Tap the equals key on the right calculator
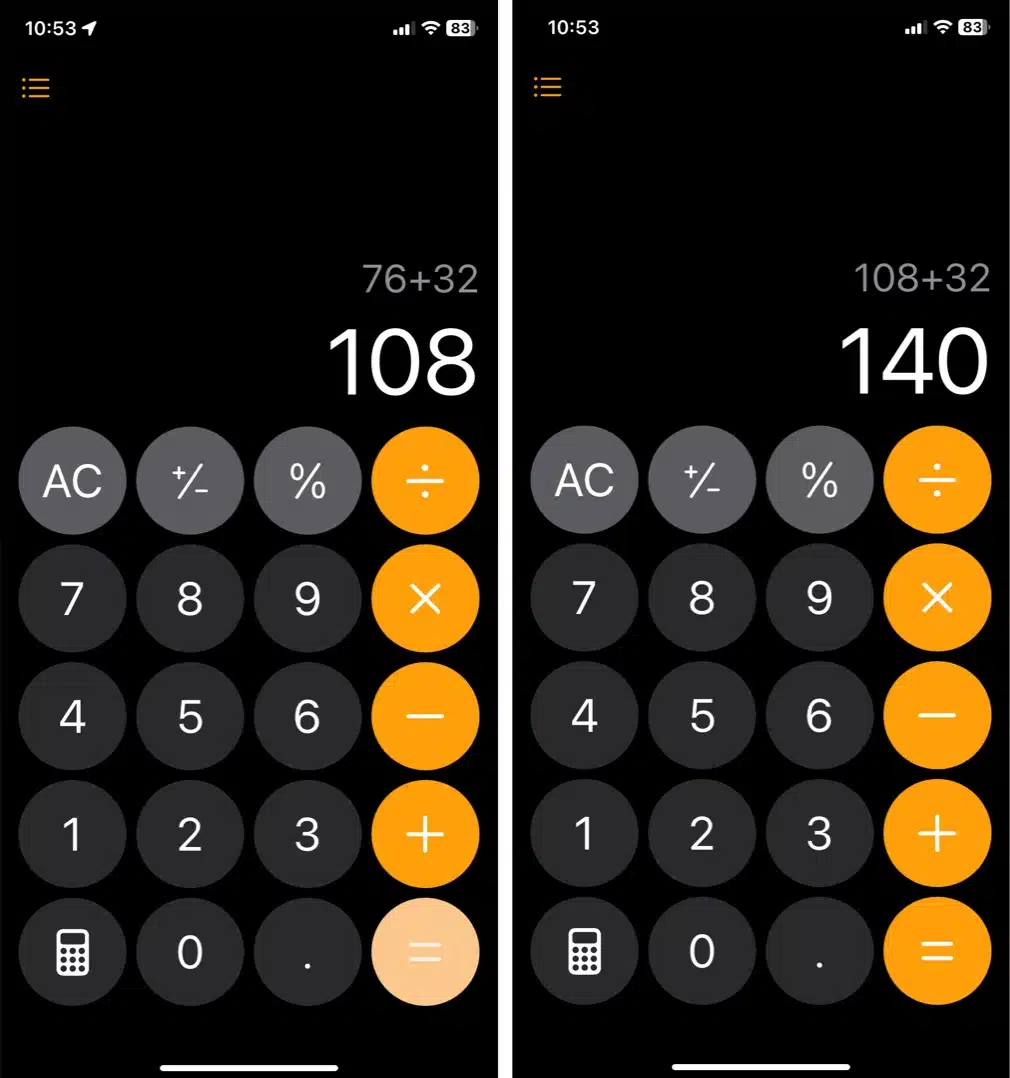Screen dimensions: 1010x1078 pyautogui.click(x=937, y=952)
